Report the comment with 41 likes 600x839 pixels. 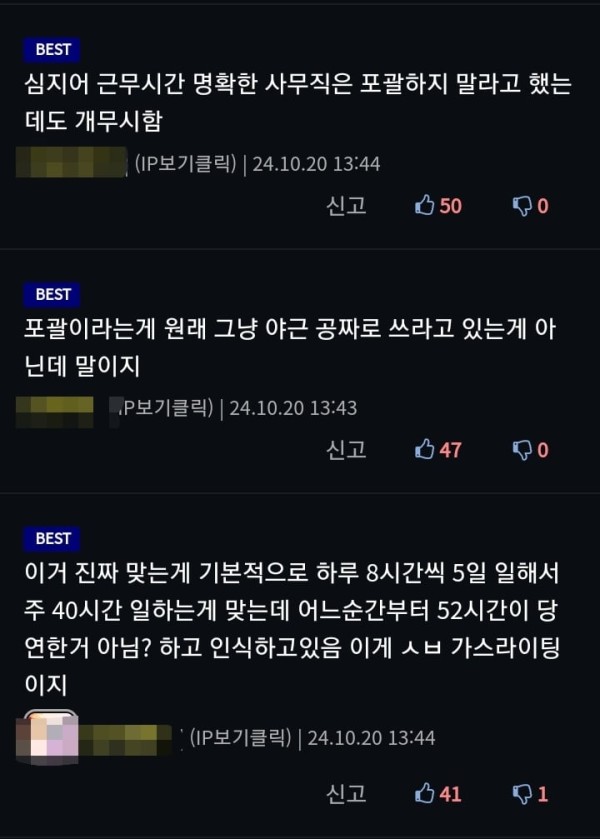(346, 794)
